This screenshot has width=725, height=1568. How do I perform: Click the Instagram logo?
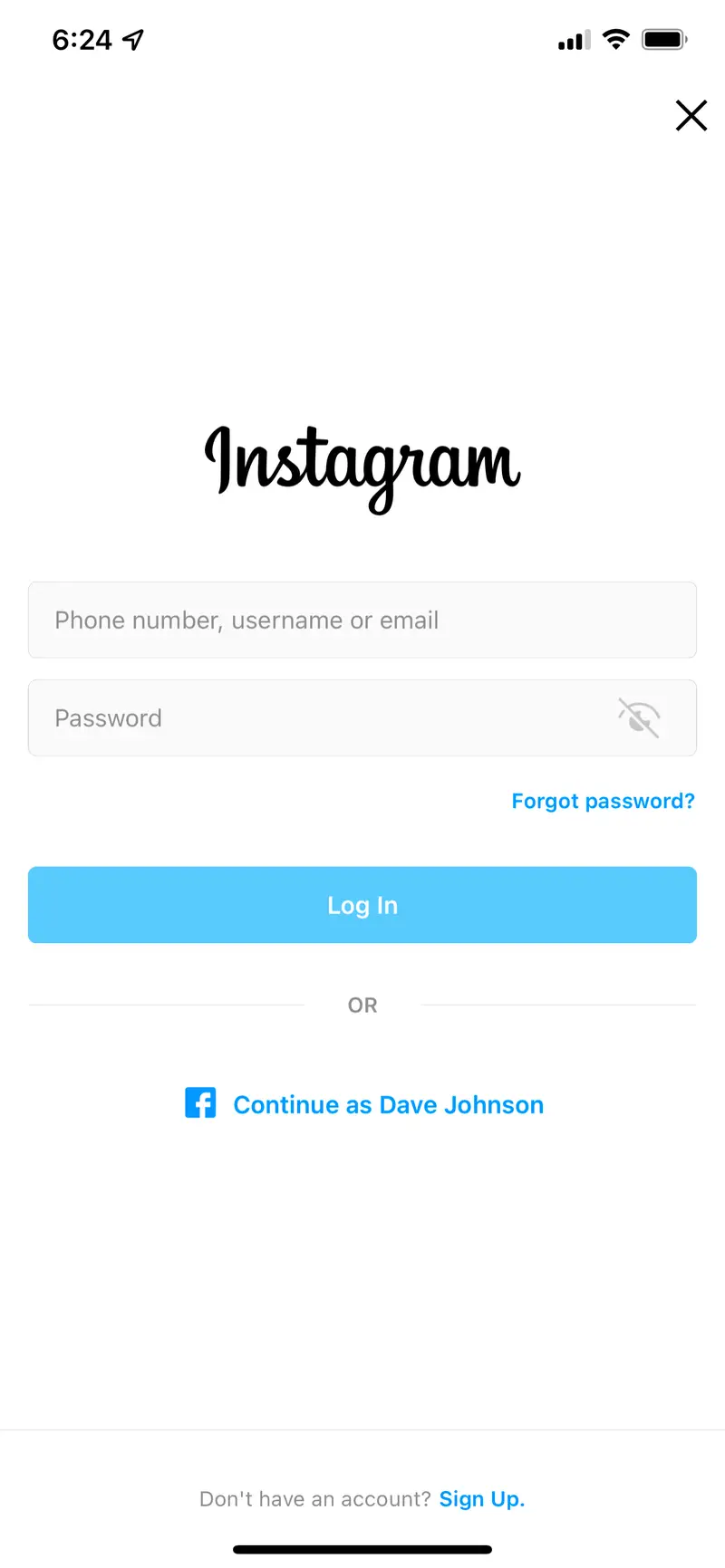pos(362,467)
